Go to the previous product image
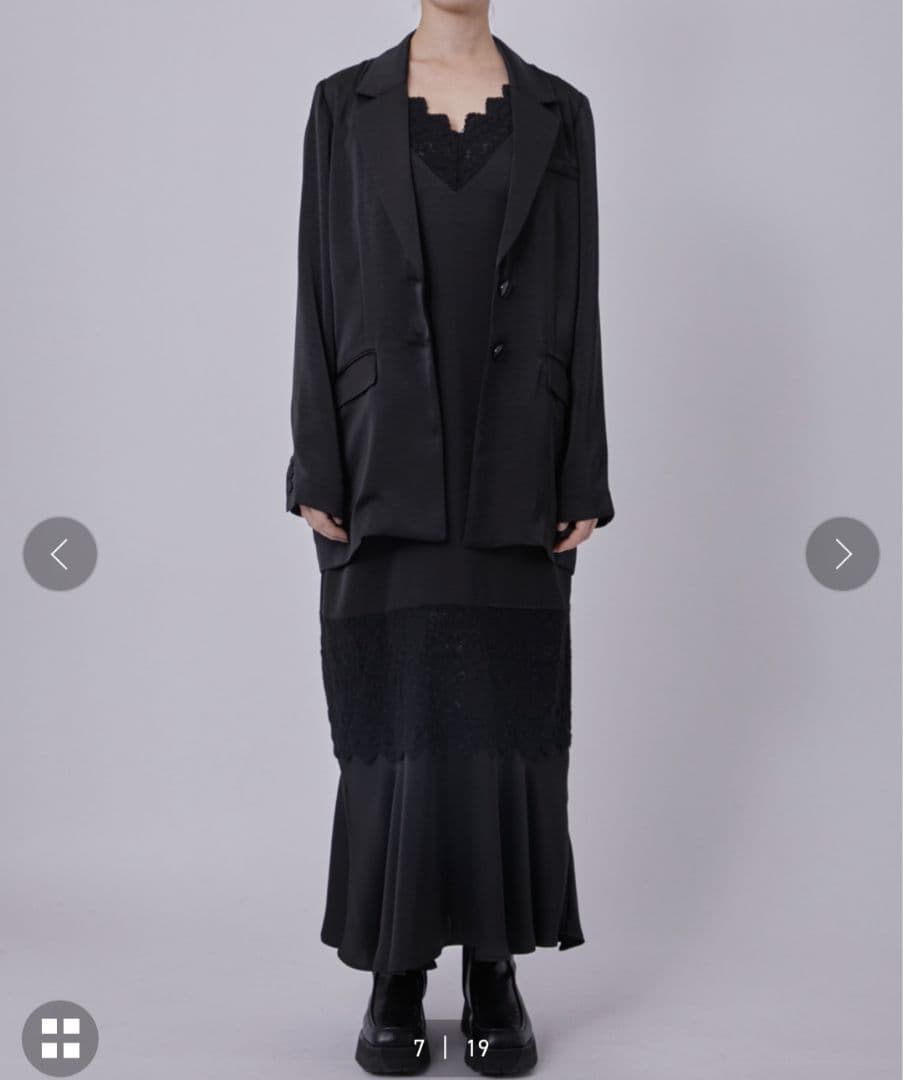903x1080 pixels. pos(60,553)
